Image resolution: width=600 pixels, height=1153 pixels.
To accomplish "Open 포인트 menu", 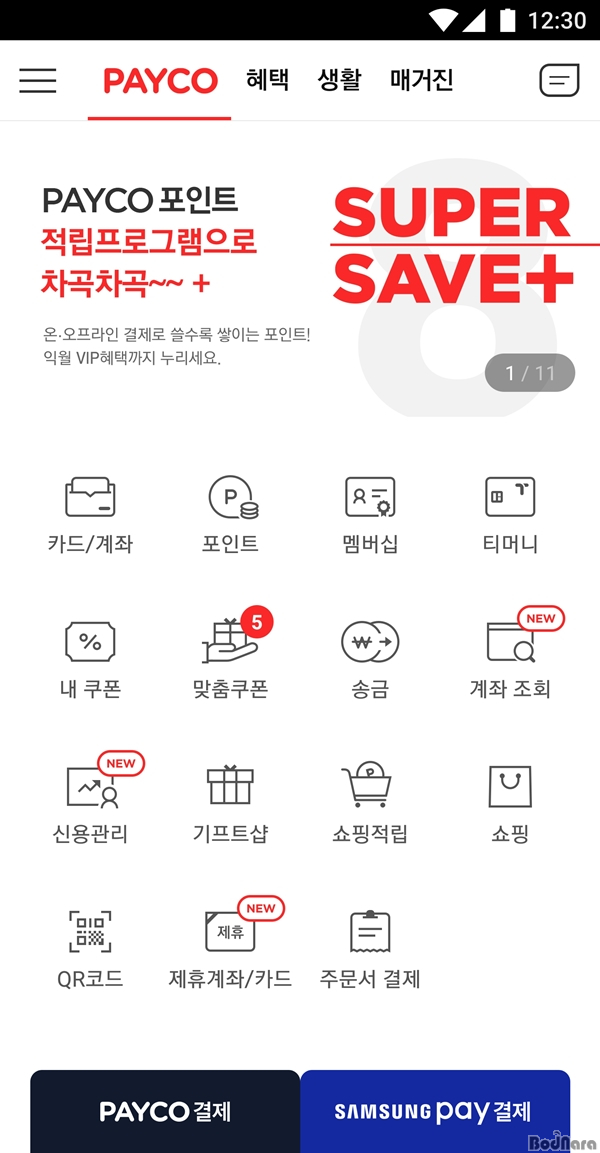I will [230, 514].
